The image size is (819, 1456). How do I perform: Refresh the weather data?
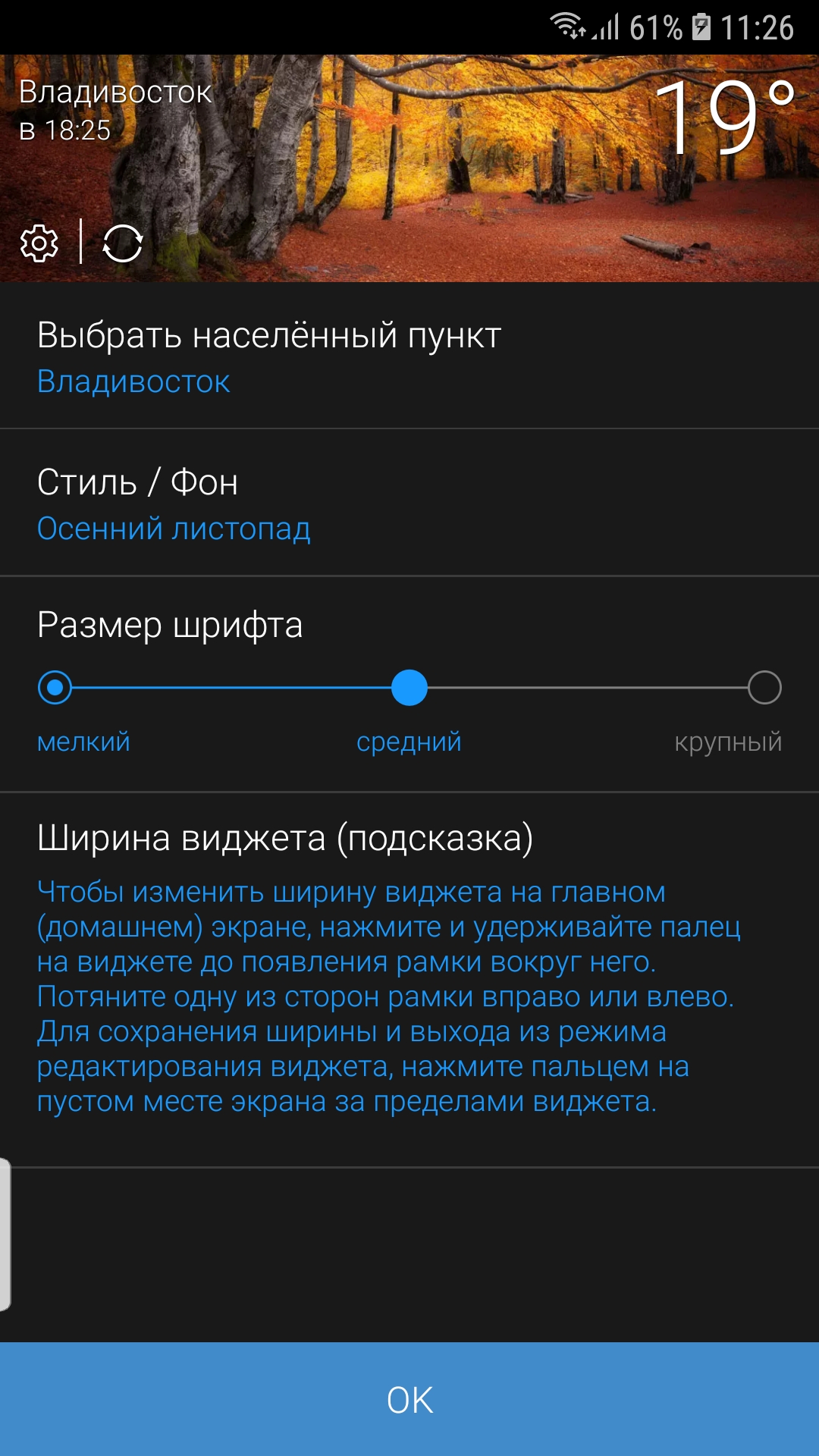tap(123, 243)
